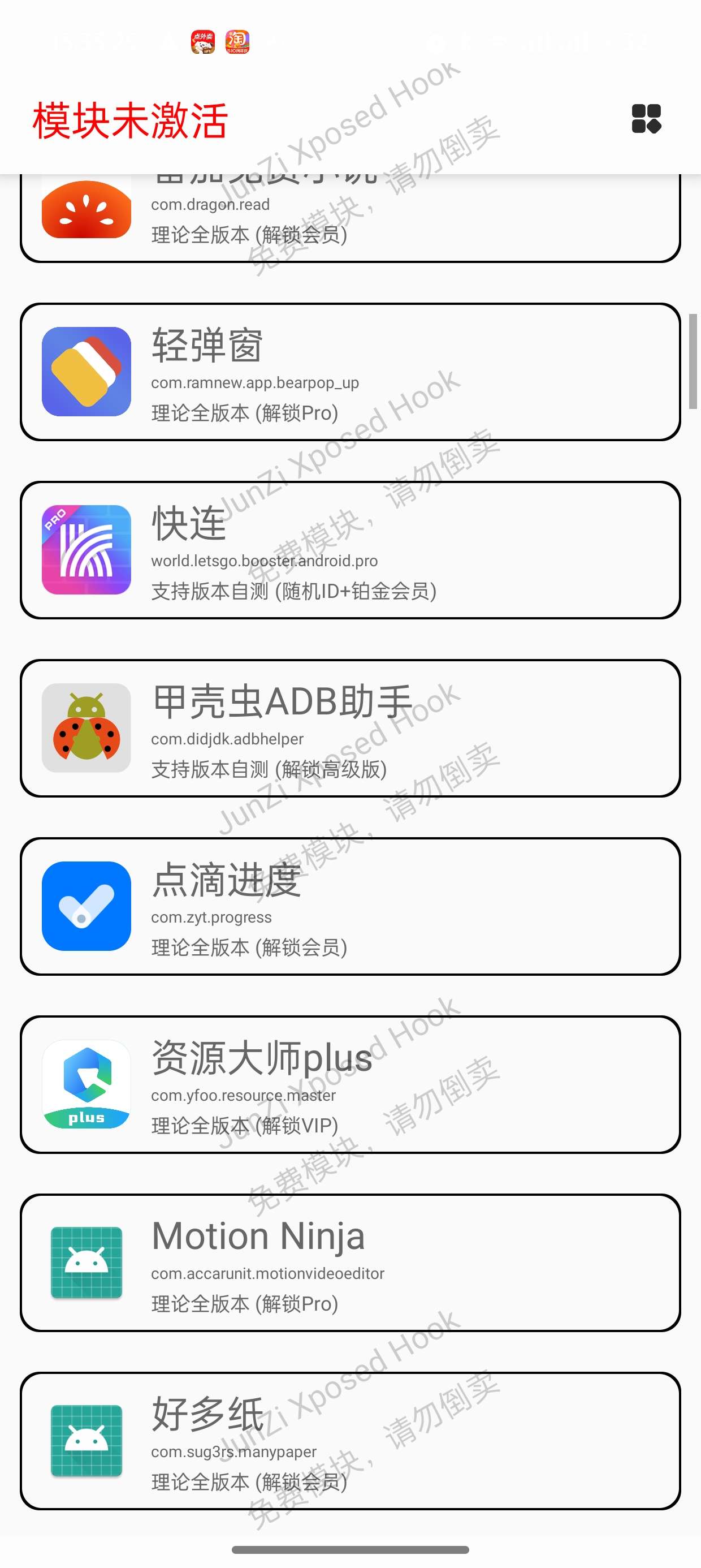Open the 好多纸 app card
Screen dimensions: 701x1568
click(350, 1440)
